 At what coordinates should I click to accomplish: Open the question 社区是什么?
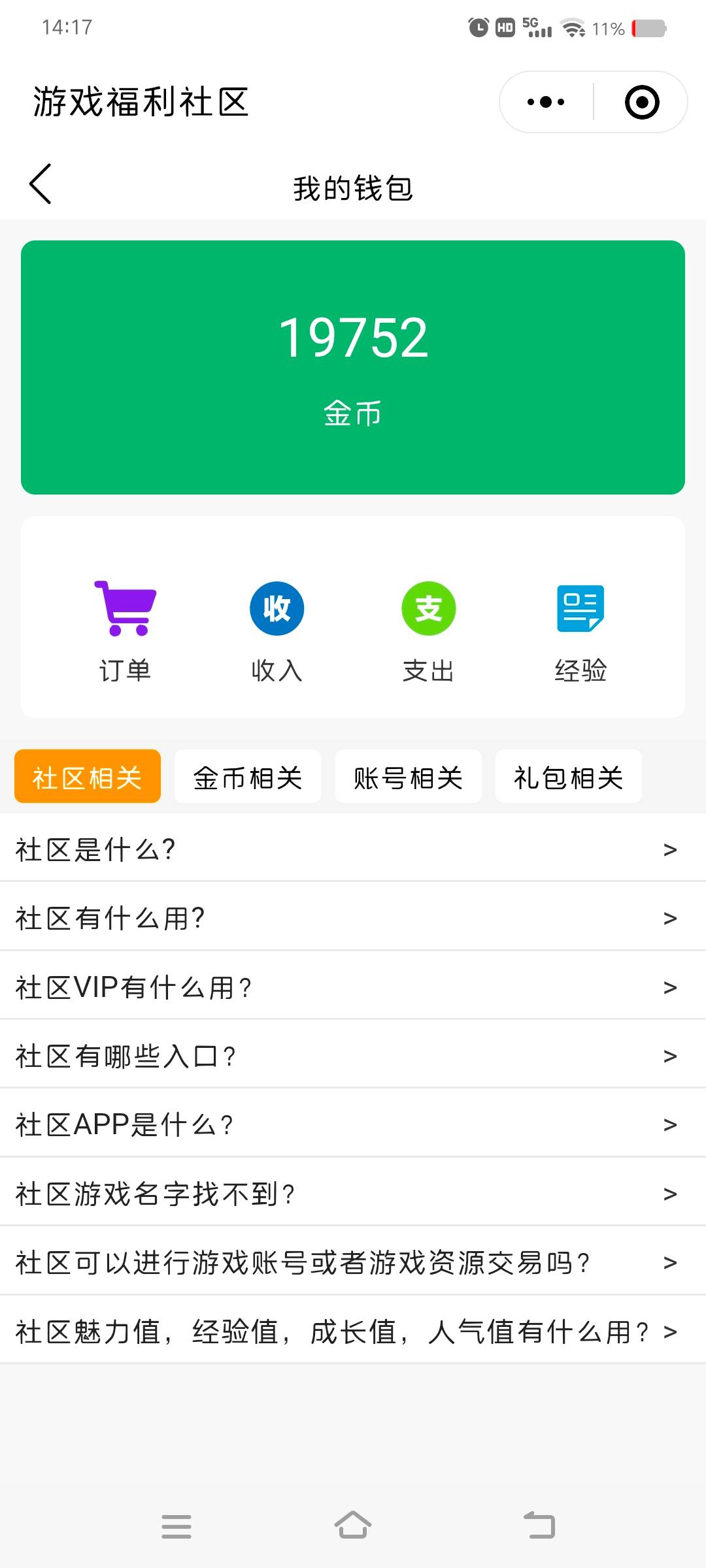pos(353,849)
